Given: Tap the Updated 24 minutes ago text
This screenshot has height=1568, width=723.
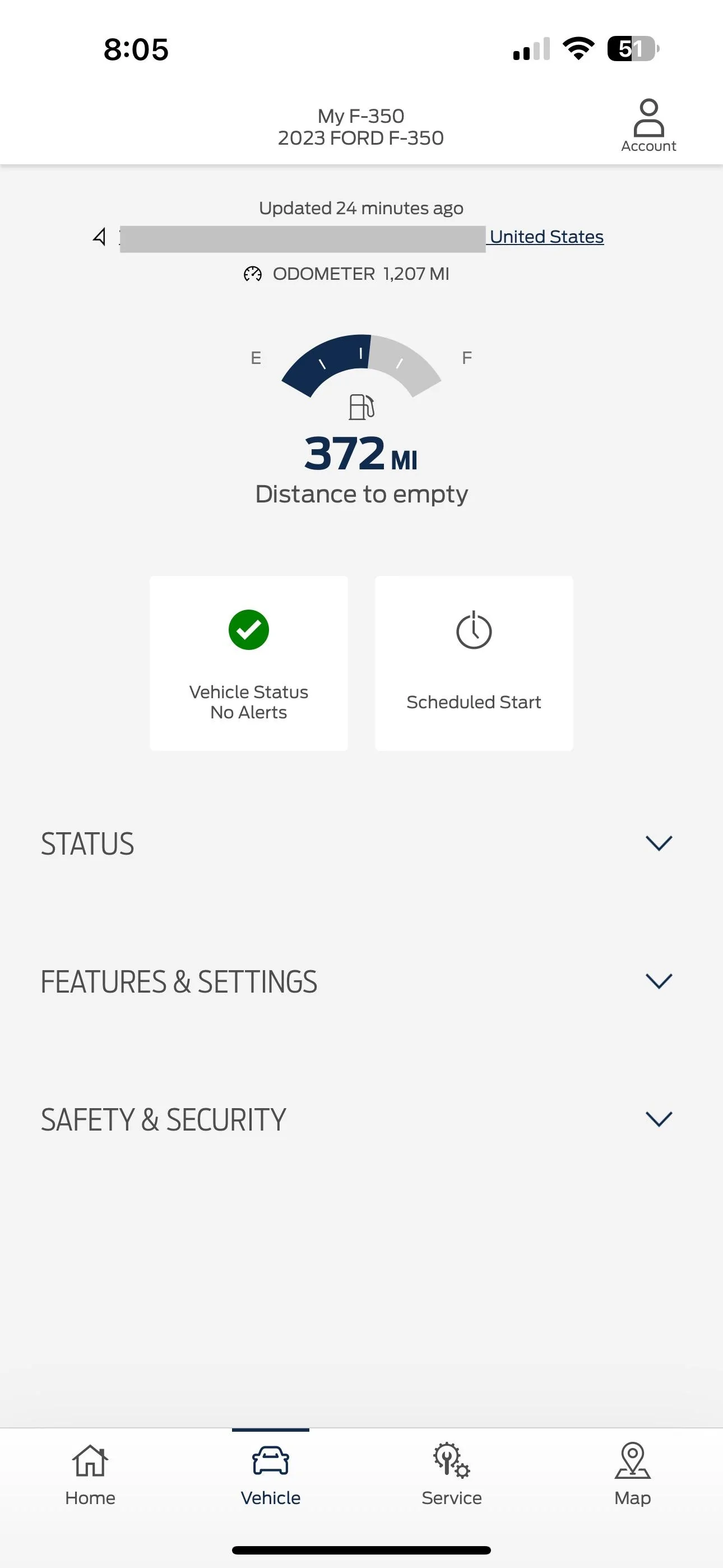Looking at the screenshot, I should tap(361, 207).
